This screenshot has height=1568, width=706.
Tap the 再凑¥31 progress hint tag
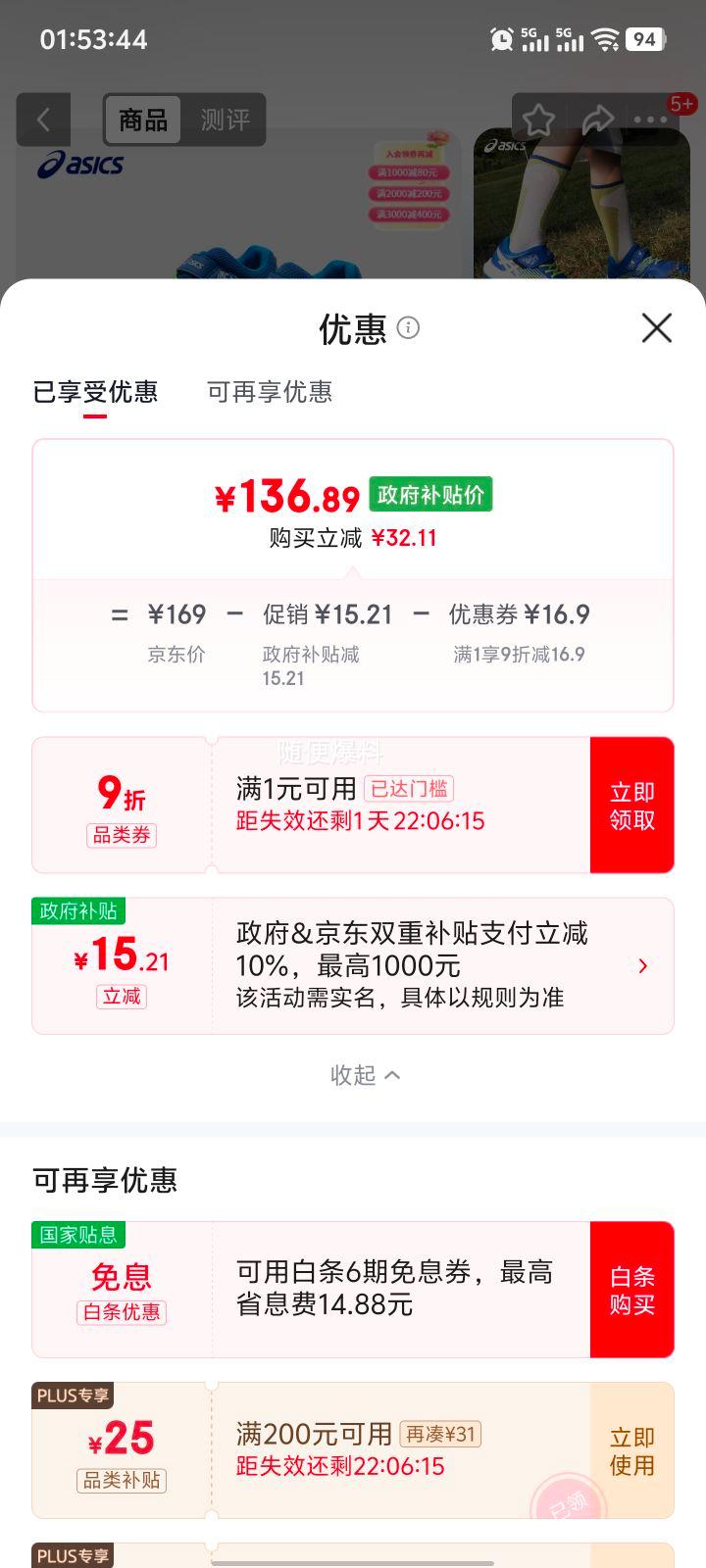coord(441,1435)
